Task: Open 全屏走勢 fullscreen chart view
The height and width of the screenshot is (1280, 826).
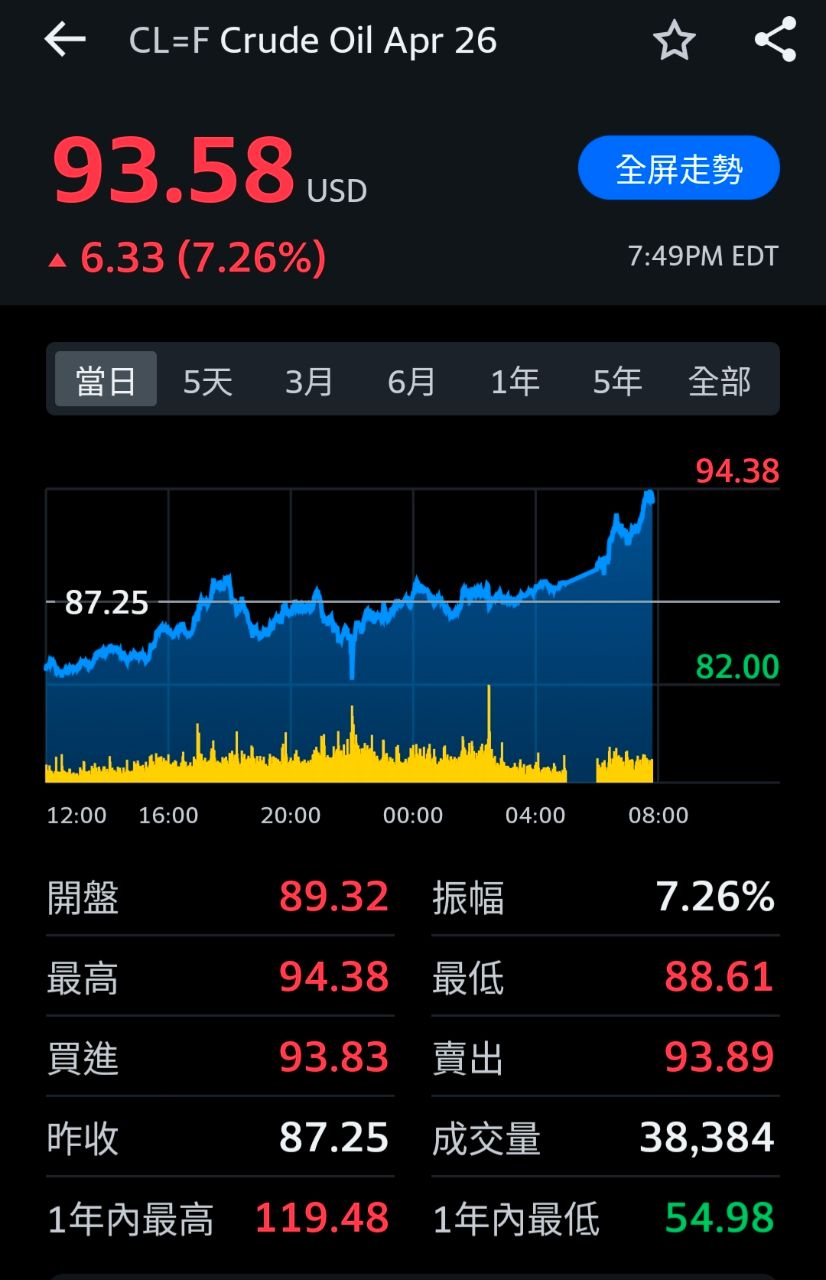Action: (678, 168)
